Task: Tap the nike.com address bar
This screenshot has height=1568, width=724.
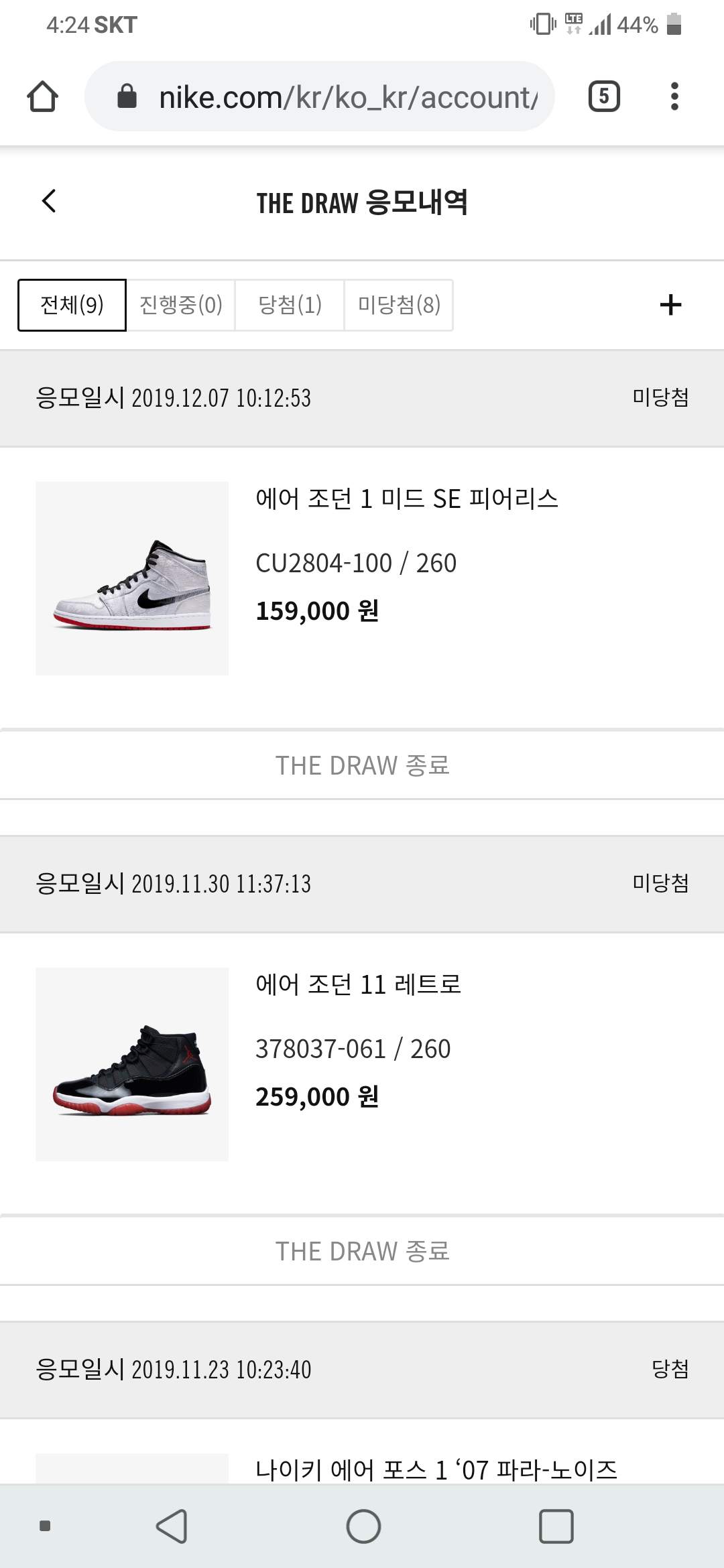Action: pyautogui.click(x=320, y=96)
